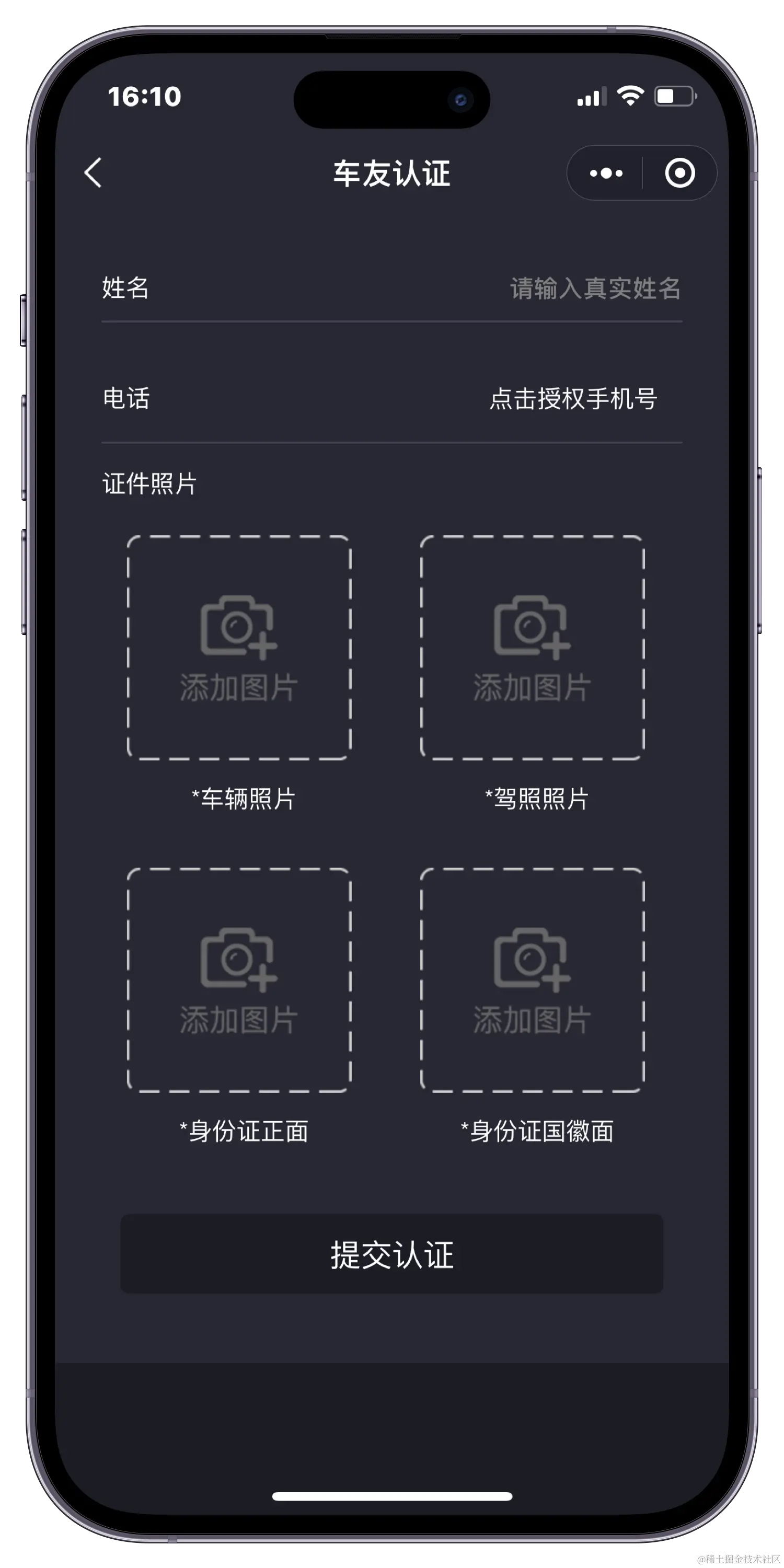This screenshot has width=784, height=1568.
Task: Close the mini program with the circle button
Action: pos(679,174)
